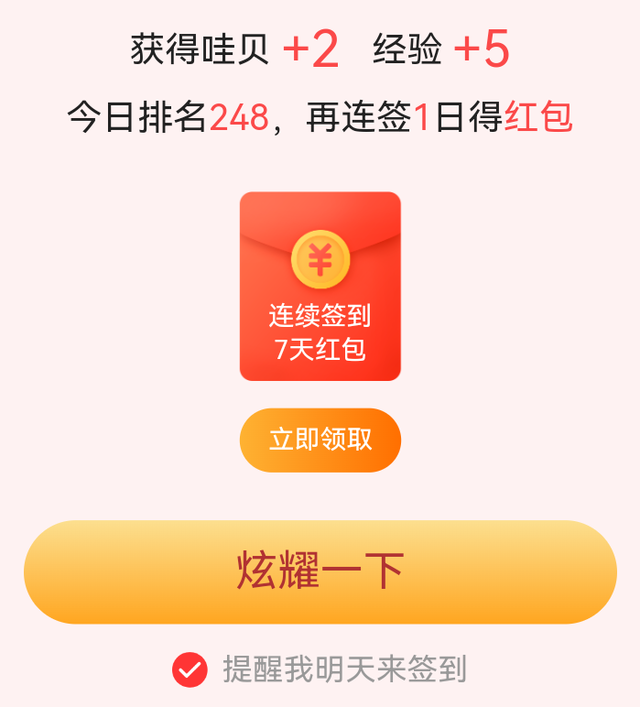The image size is (640, 707).
Task: Tap the 立即领取 button
Action: (x=320, y=440)
